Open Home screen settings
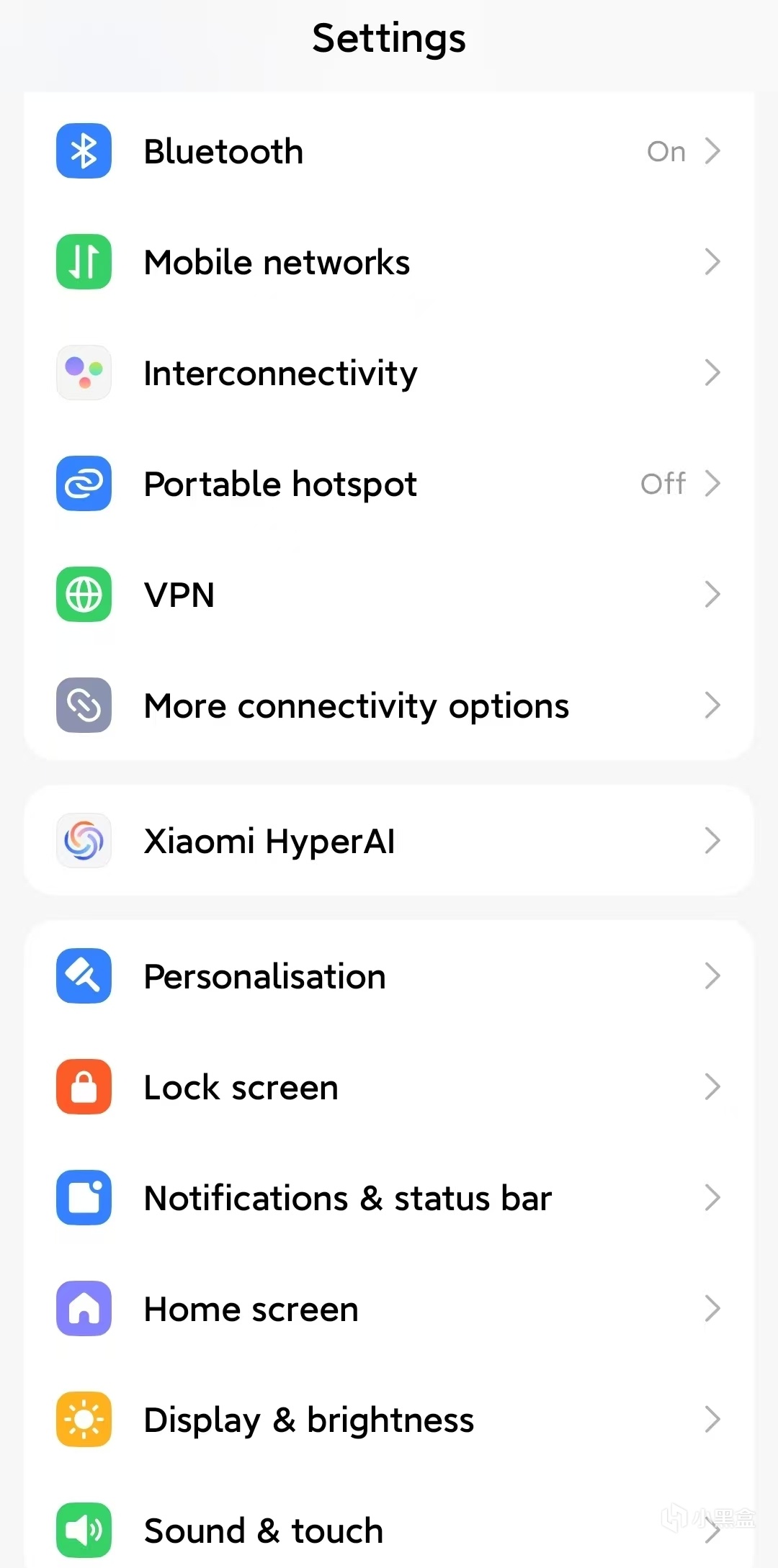 pyautogui.click(x=389, y=1309)
